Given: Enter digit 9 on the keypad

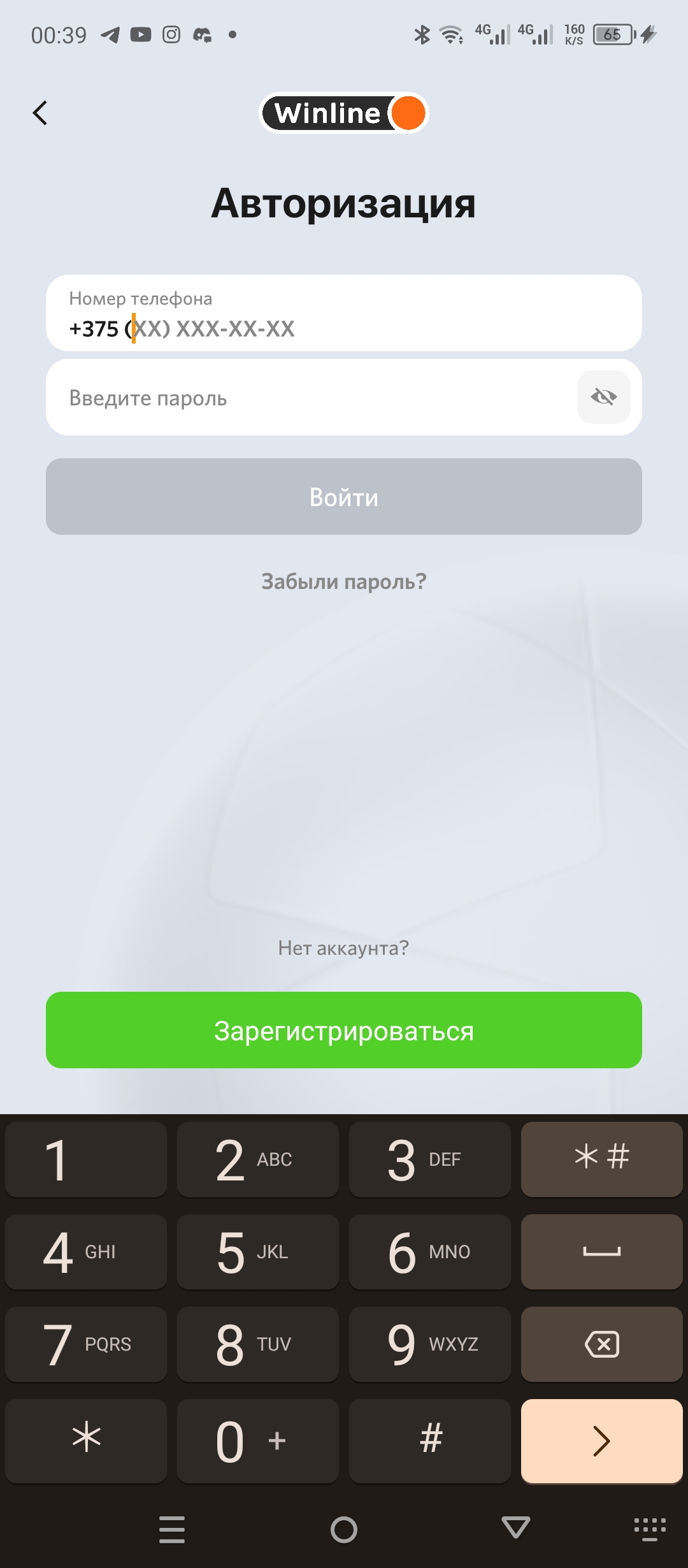Looking at the screenshot, I should (x=430, y=1344).
